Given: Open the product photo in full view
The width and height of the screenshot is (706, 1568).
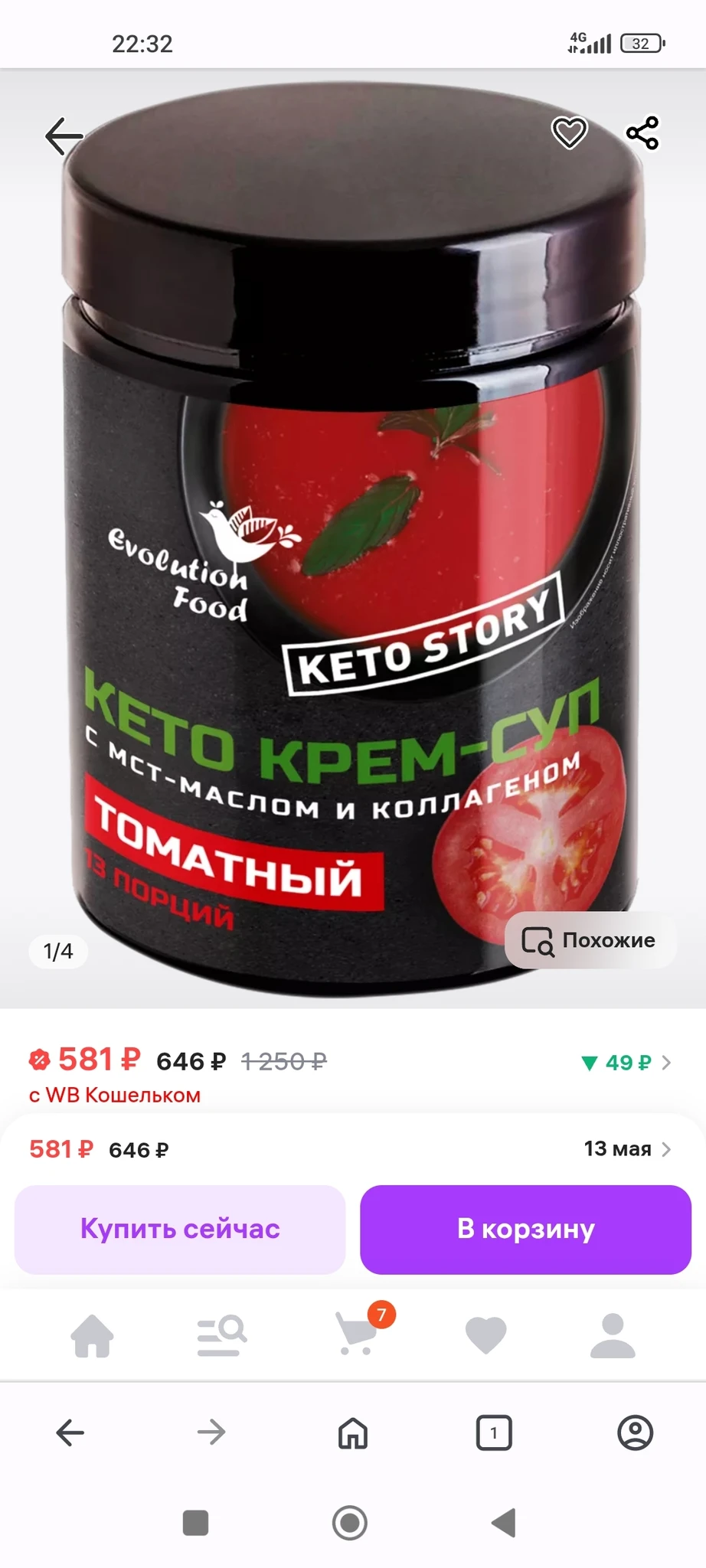Looking at the screenshot, I should [352, 536].
